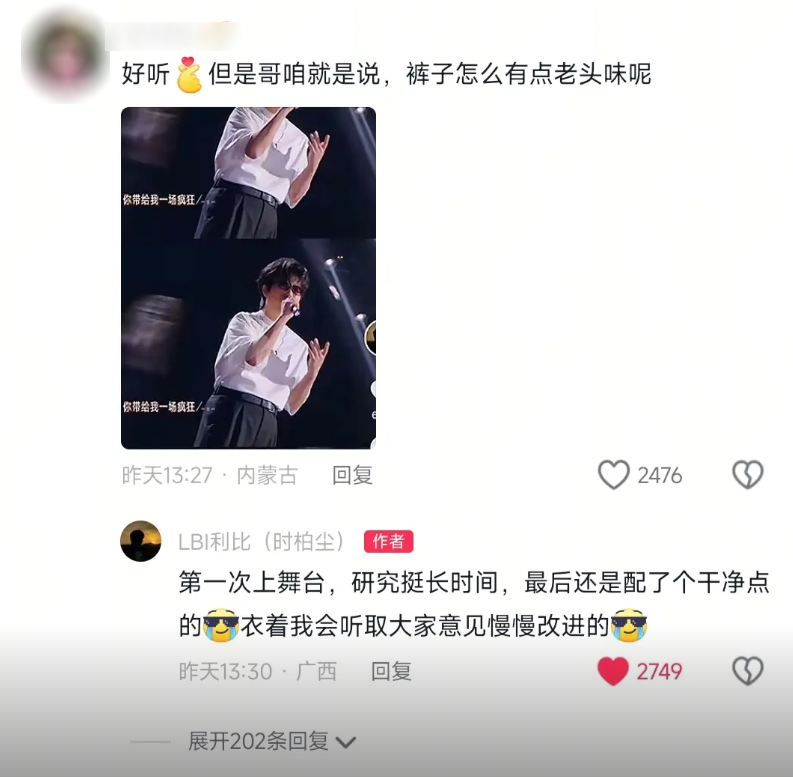Open the image attached to the comment
793x777 pixels.
click(x=248, y=277)
